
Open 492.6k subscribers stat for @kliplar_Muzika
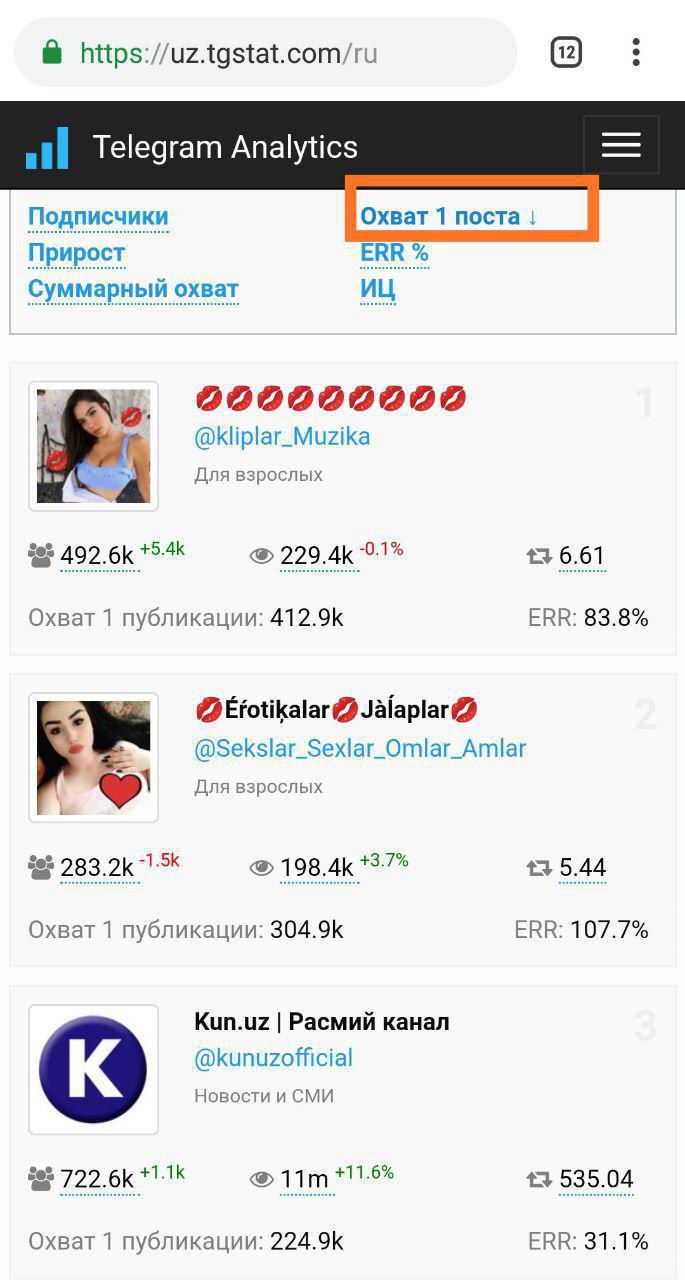click(97, 556)
